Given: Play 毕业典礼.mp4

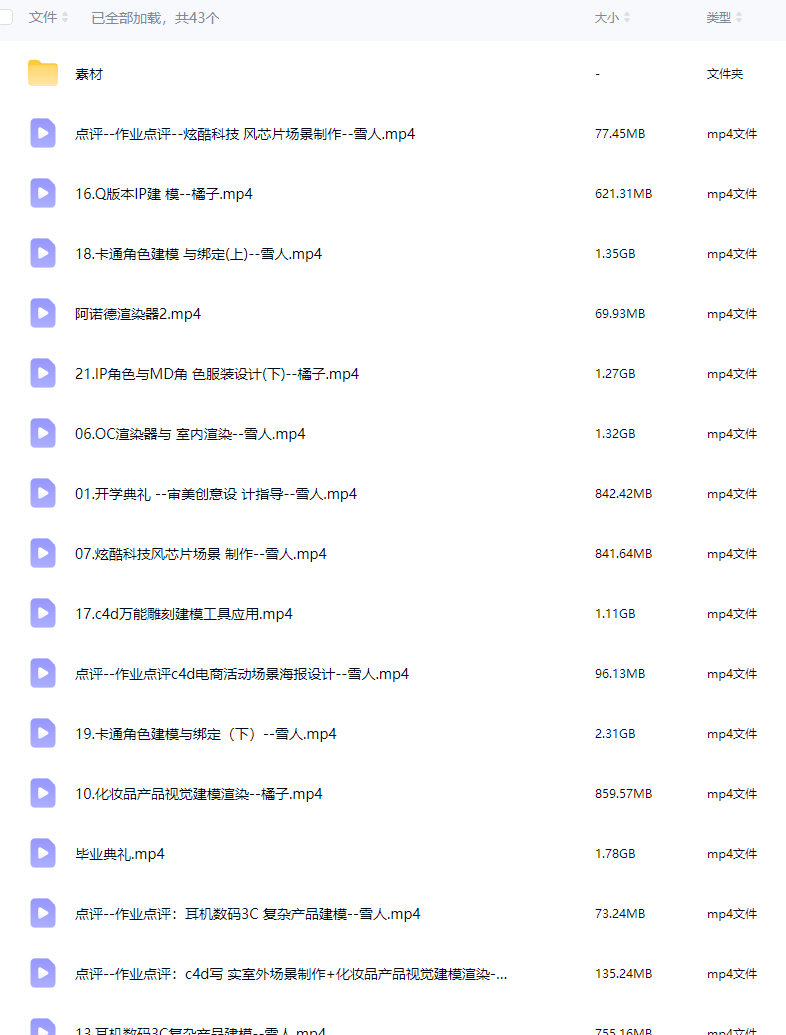Looking at the screenshot, I should click(119, 854).
